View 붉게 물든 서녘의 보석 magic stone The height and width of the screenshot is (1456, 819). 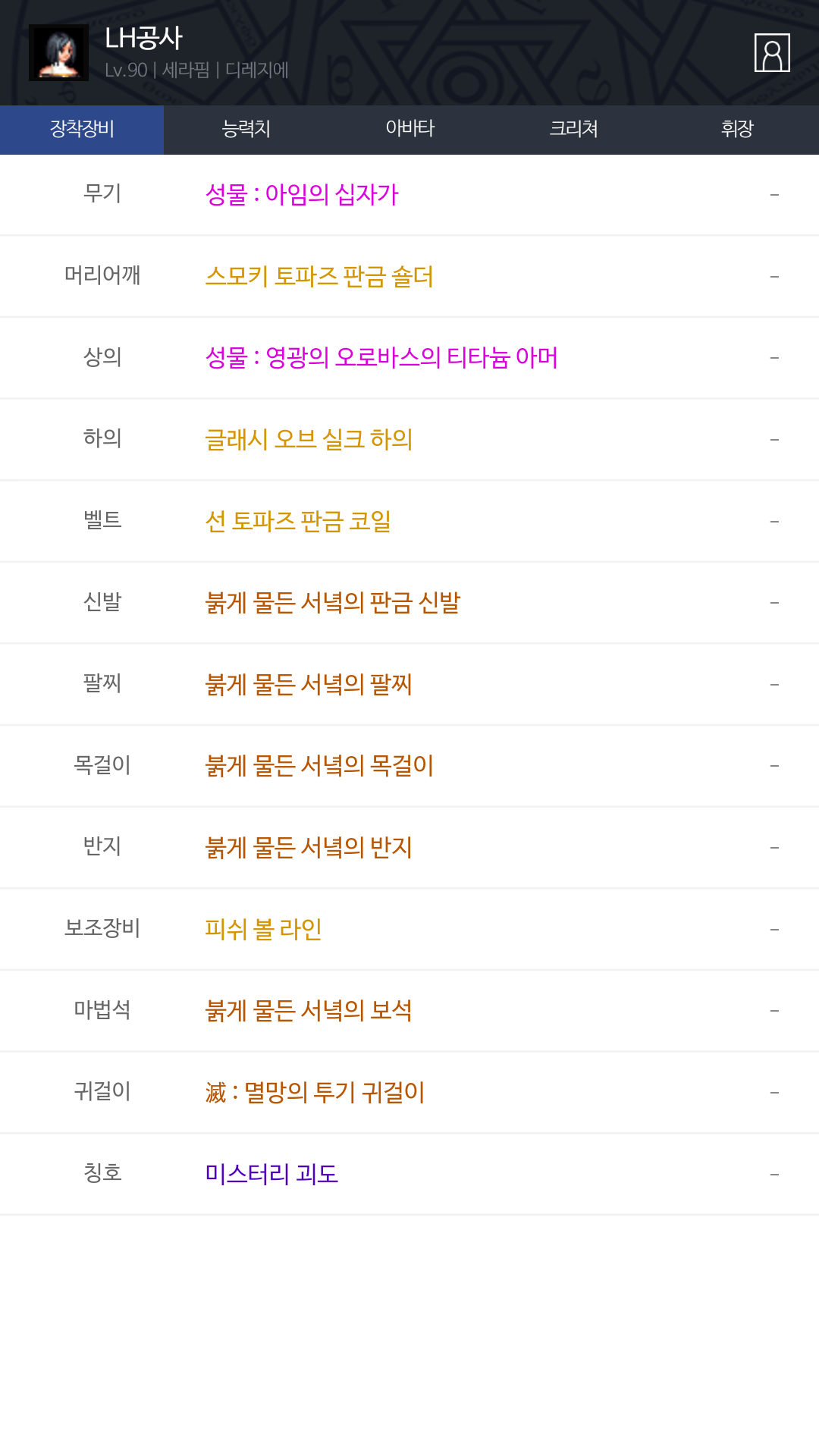pyautogui.click(x=409, y=1011)
